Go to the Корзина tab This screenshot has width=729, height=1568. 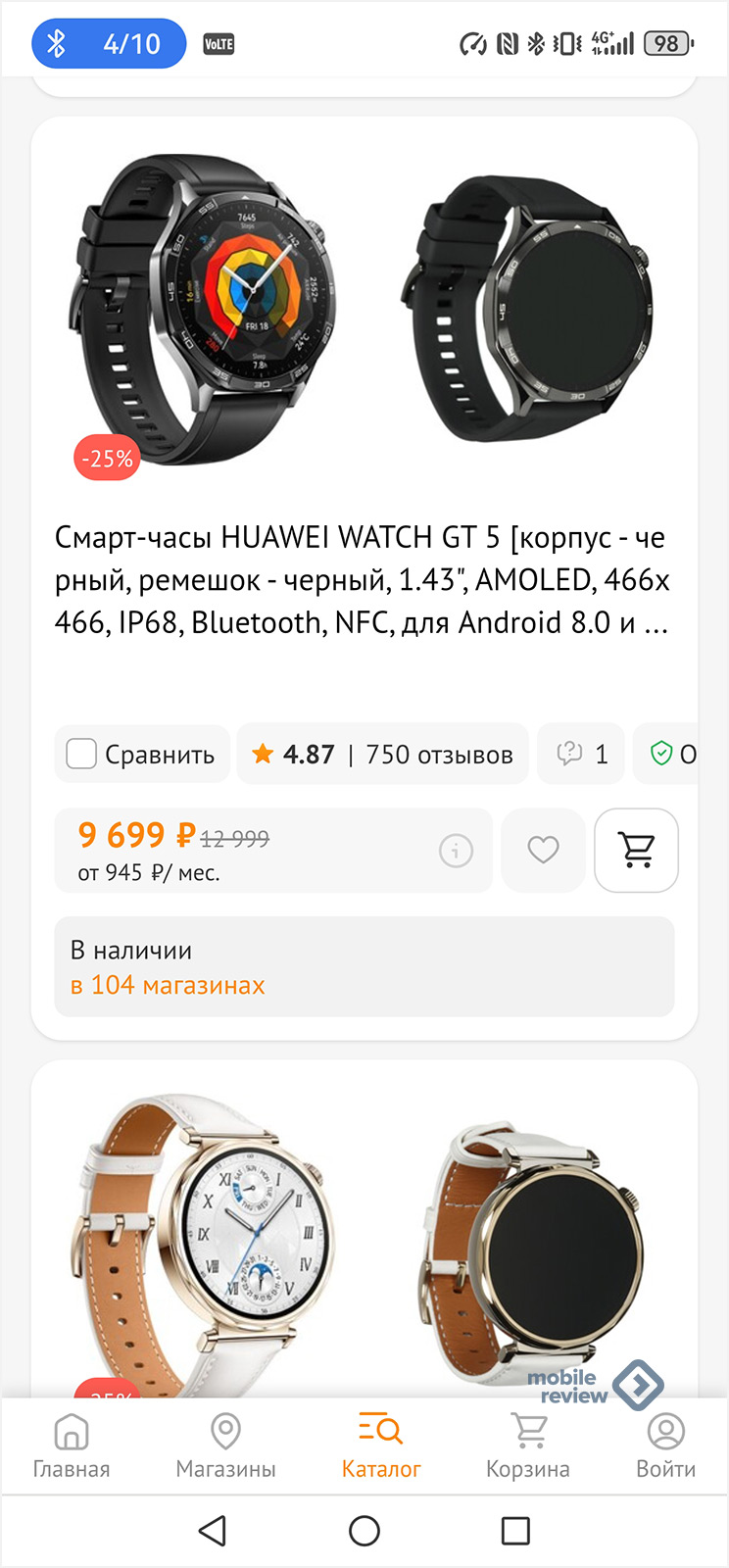point(528,1445)
